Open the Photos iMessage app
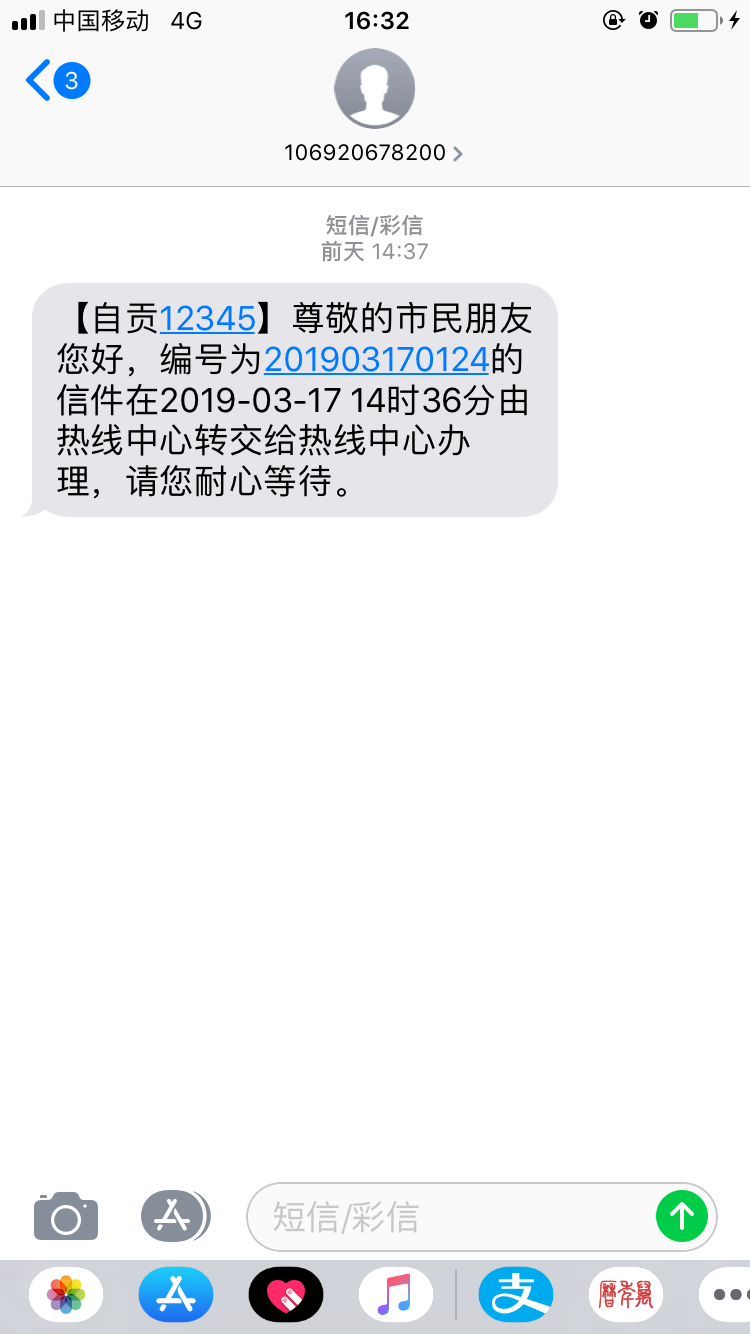This screenshot has height=1334, width=750. [x=66, y=1296]
